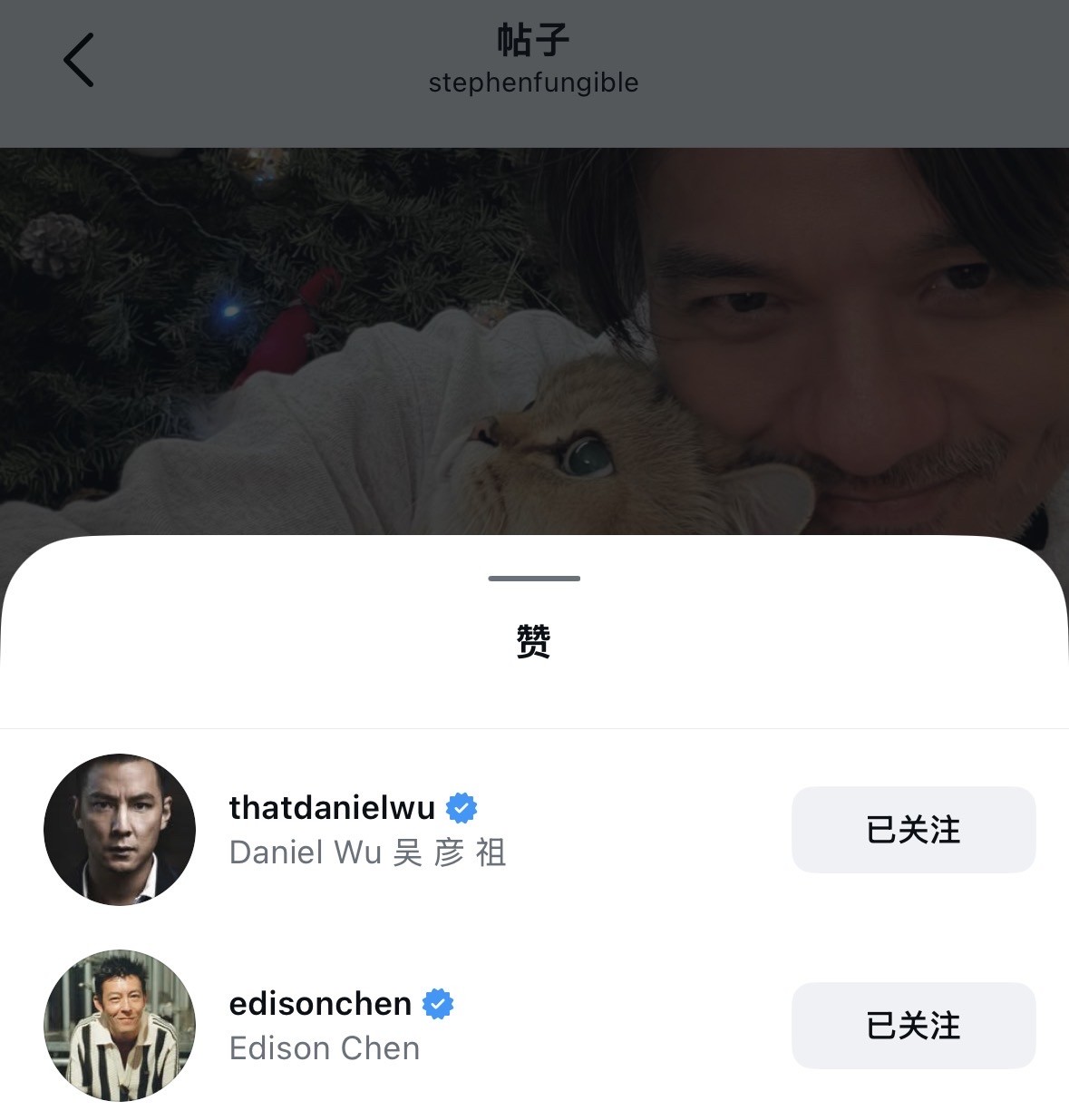Tap 已关注 button next to thatdanielwu
The height and width of the screenshot is (1120, 1069).
(x=913, y=829)
